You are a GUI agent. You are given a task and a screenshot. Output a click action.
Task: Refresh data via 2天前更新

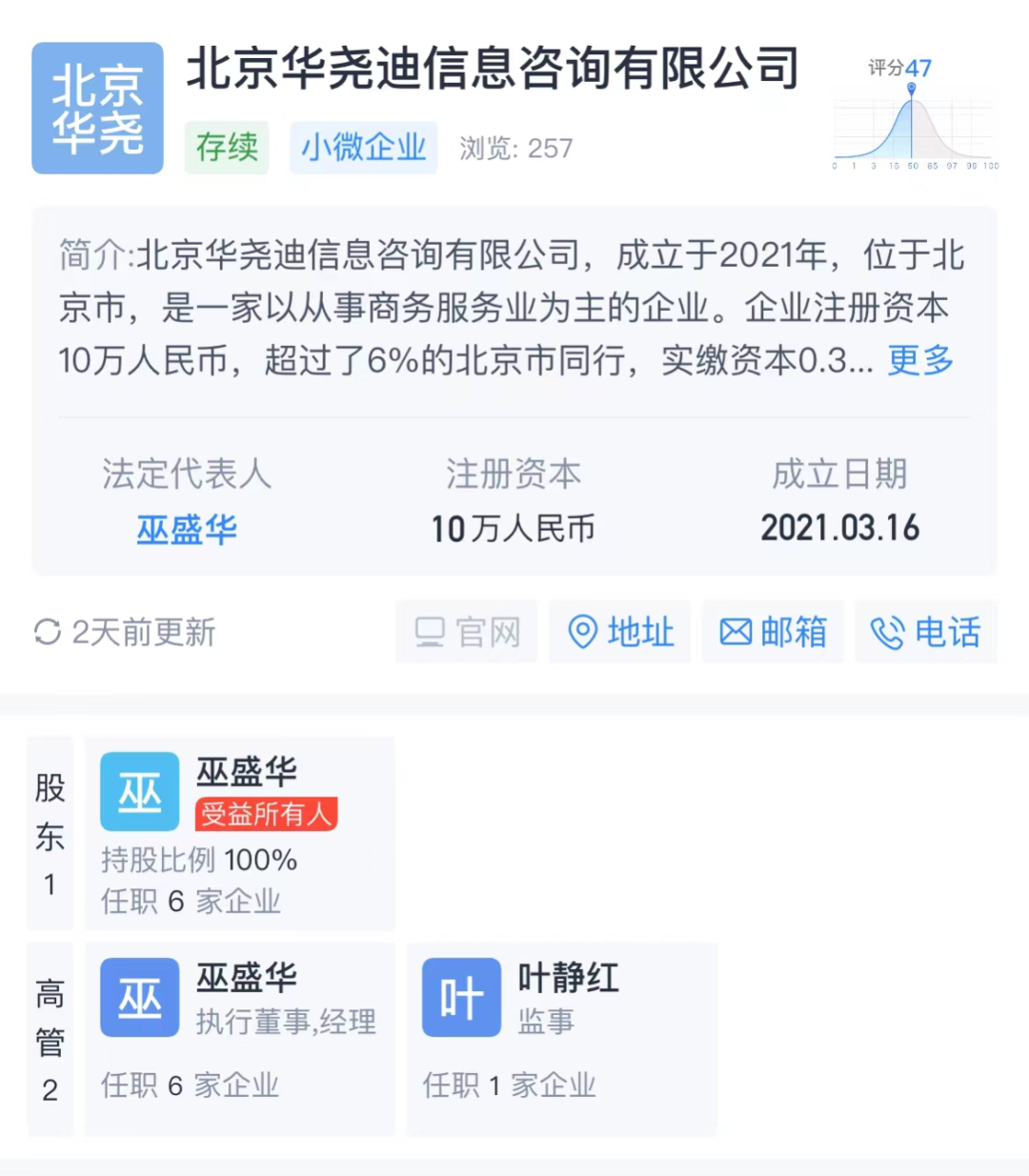125,632
